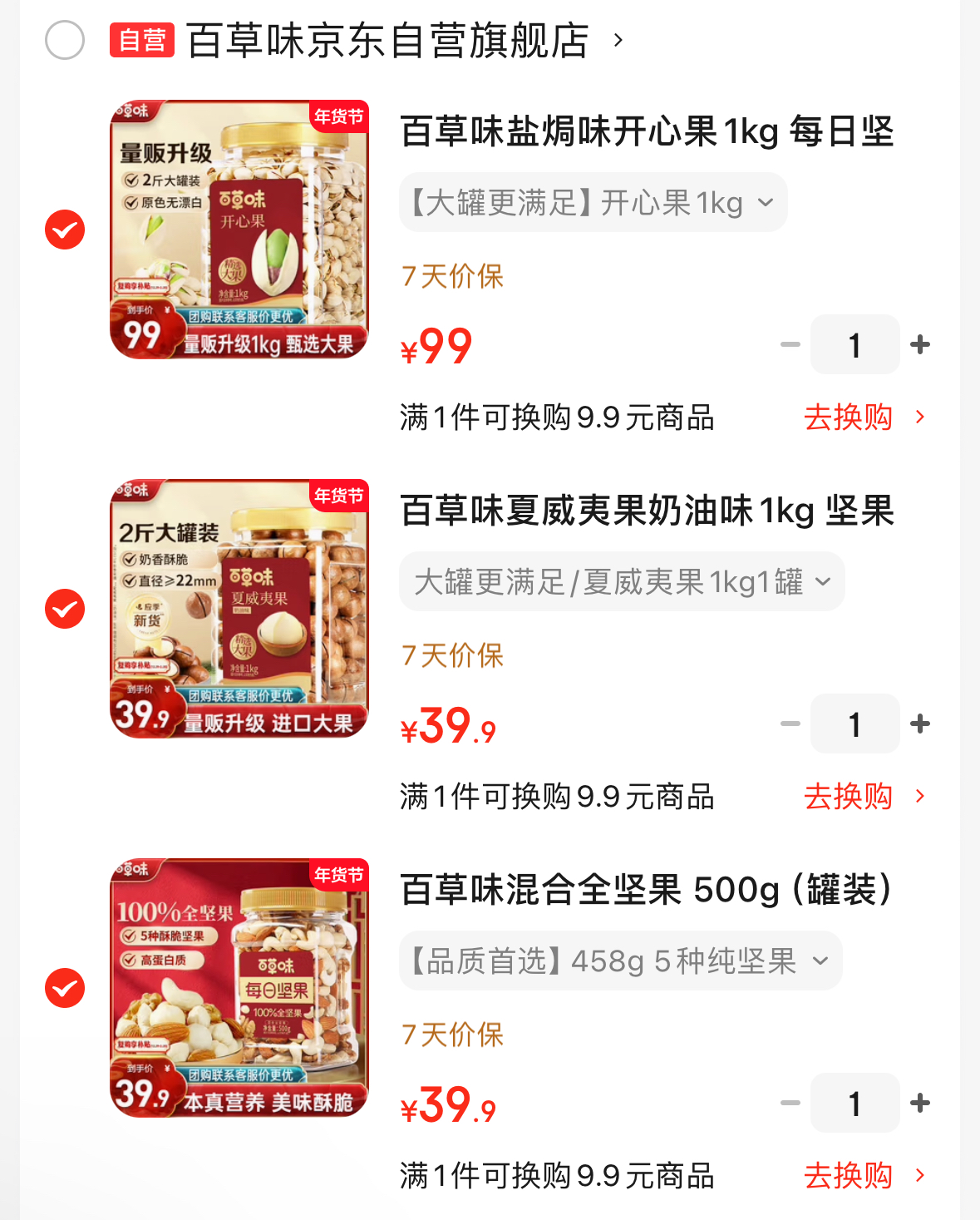Change the 【大罐更满足】开心果1kg variant
This screenshot has height=1220, width=980.
[x=593, y=203]
